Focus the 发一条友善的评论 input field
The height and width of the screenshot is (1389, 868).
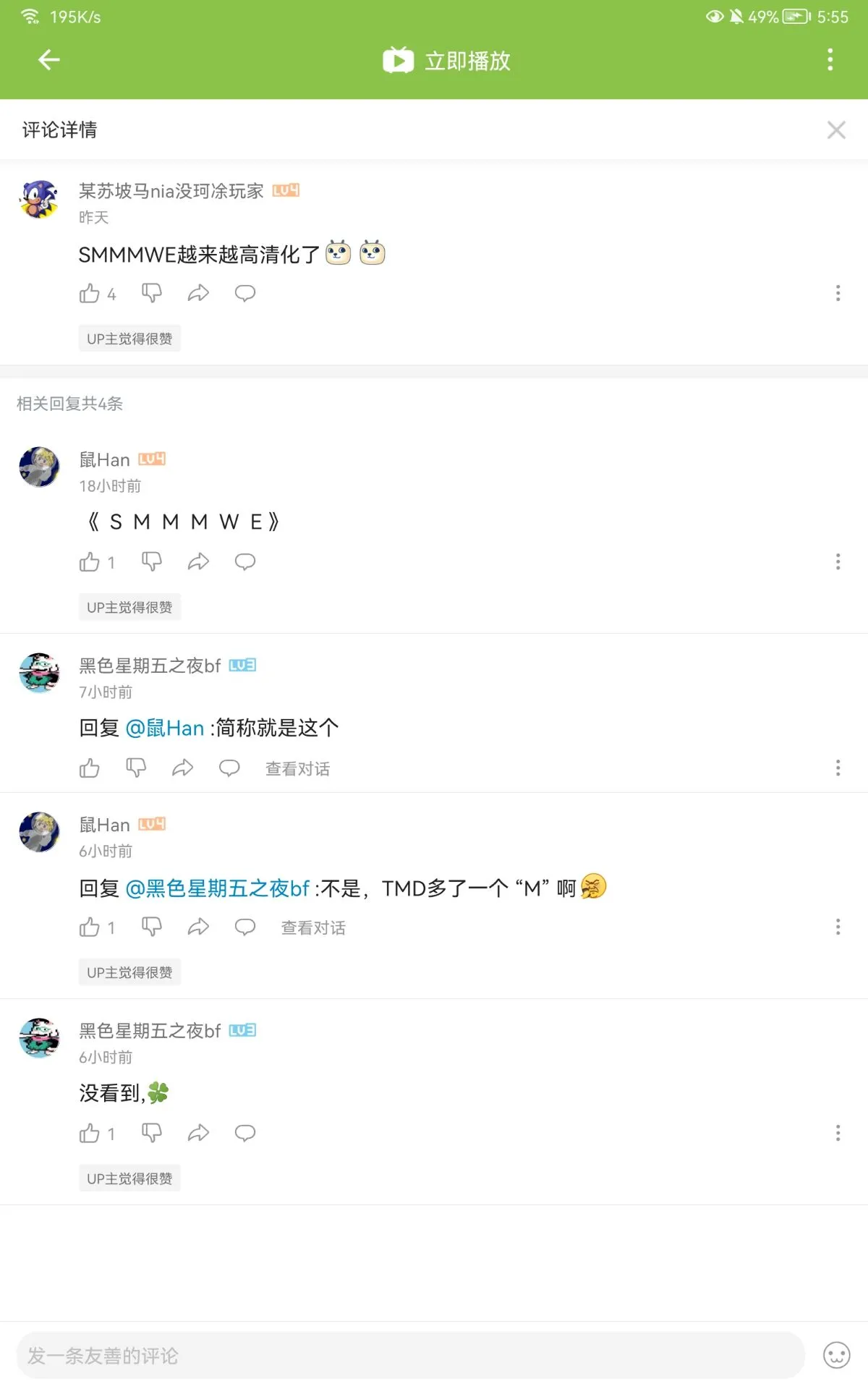(410, 1356)
